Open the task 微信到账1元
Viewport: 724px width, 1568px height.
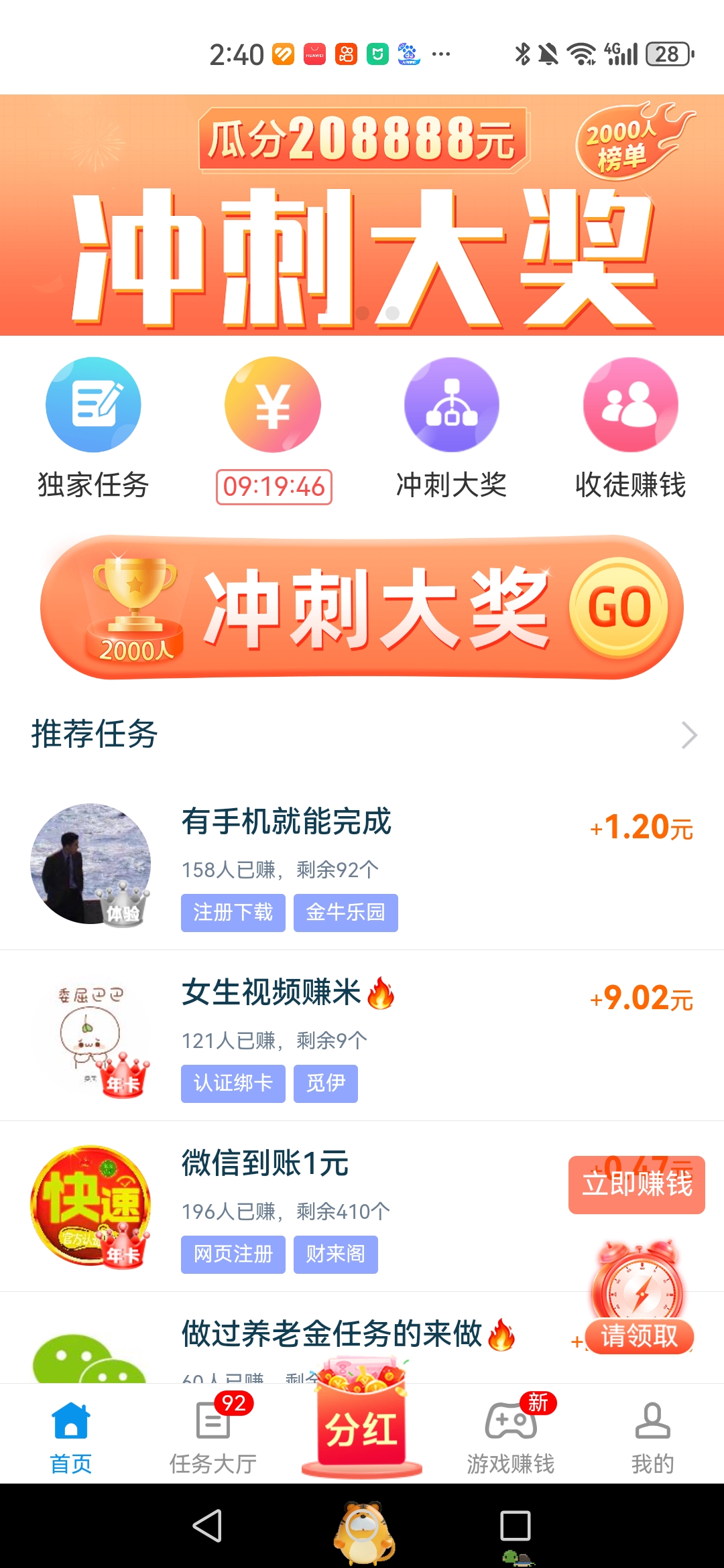[x=265, y=1164]
